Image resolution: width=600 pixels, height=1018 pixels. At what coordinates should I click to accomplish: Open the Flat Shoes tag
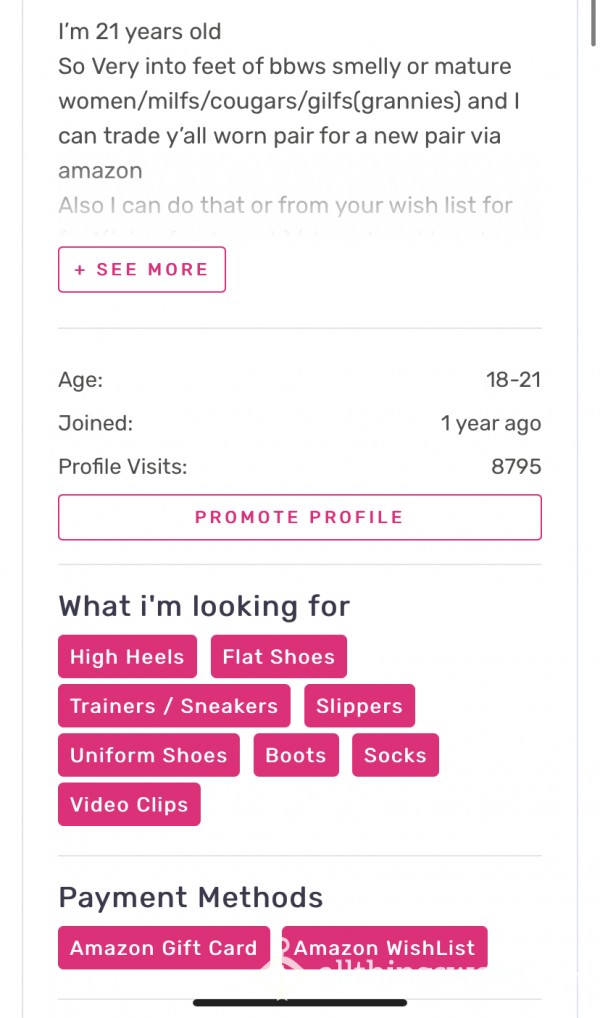pyautogui.click(x=279, y=656)
